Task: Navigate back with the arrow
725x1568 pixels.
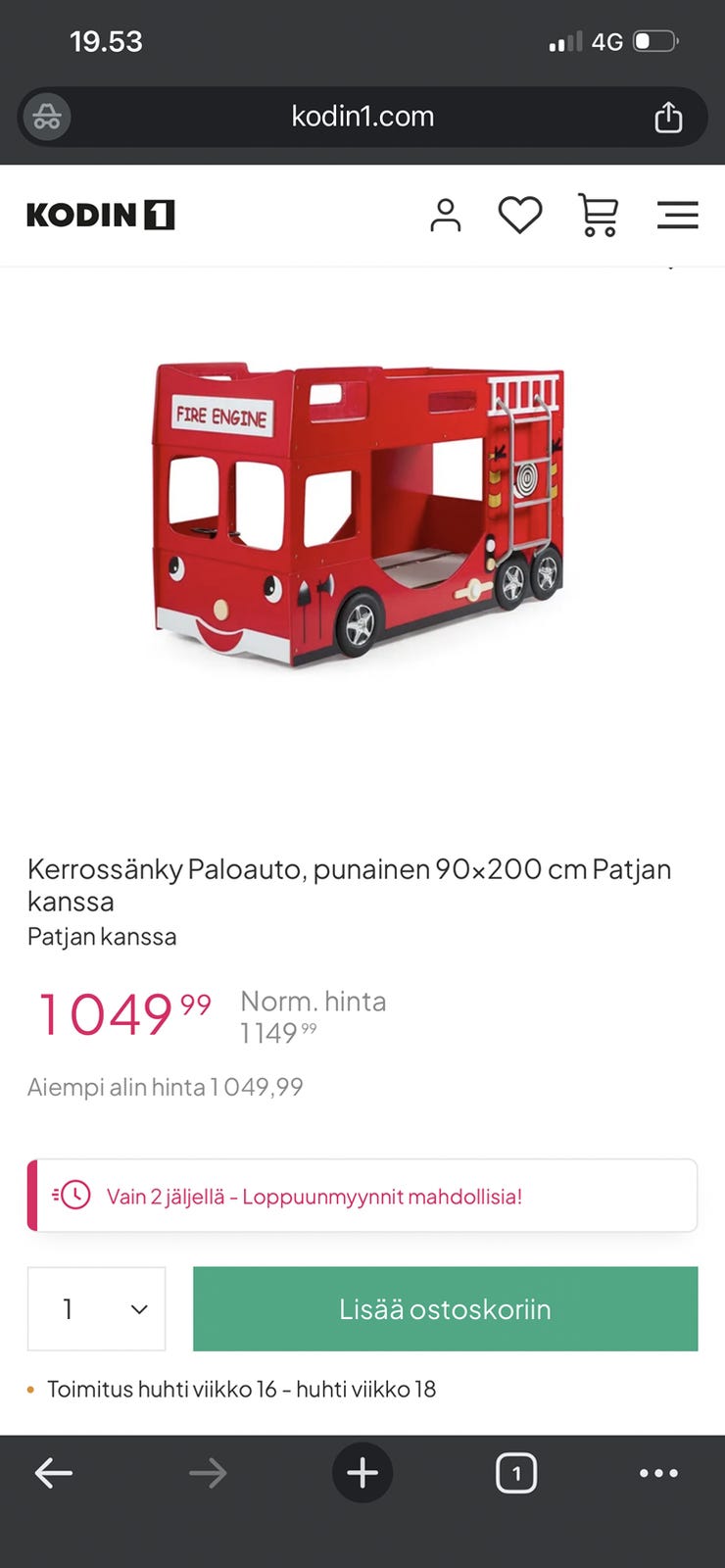Action: (x=54, y=1472)
